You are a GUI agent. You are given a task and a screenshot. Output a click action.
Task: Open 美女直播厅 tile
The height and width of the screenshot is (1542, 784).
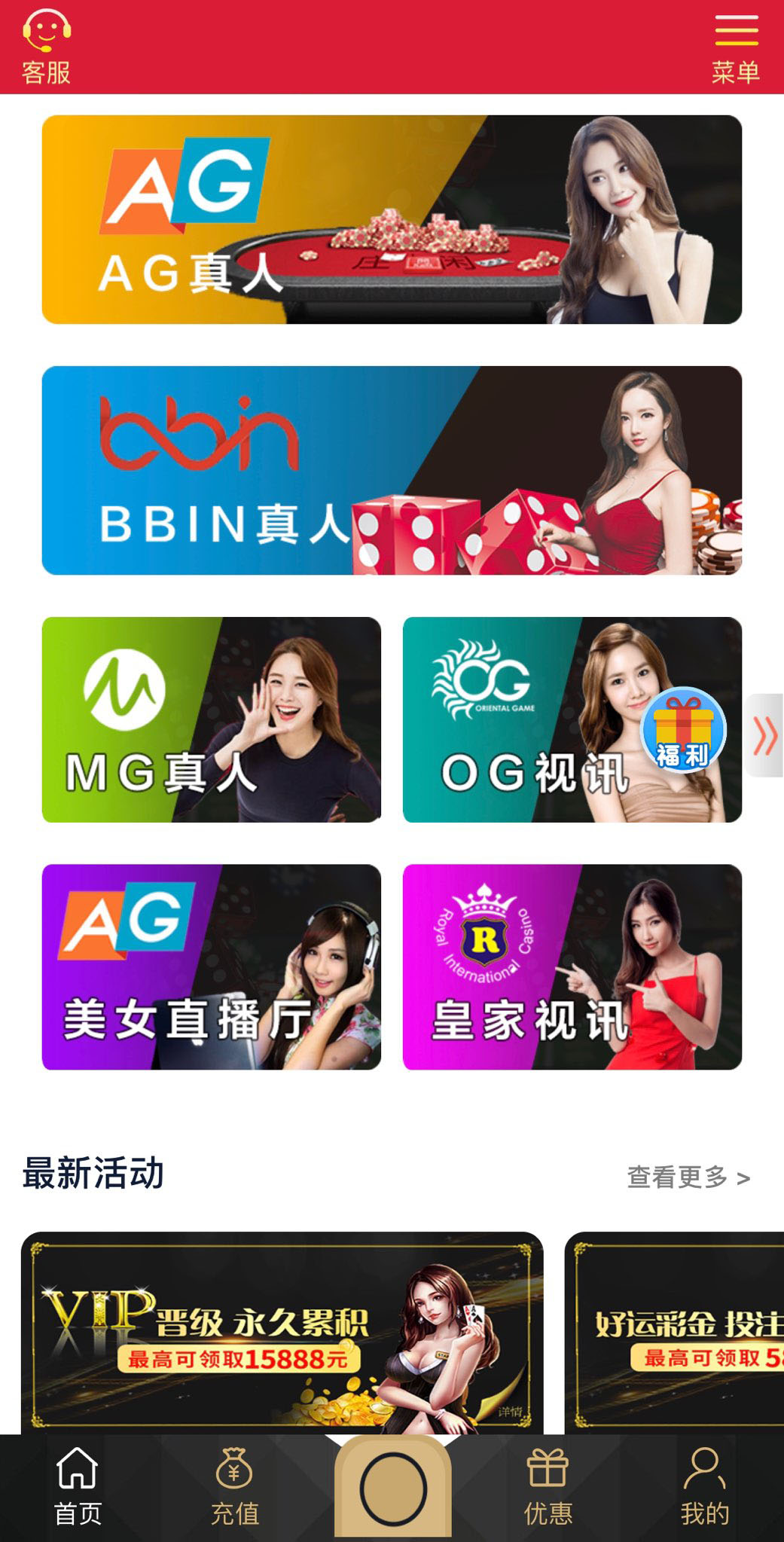tap(211, 966)
